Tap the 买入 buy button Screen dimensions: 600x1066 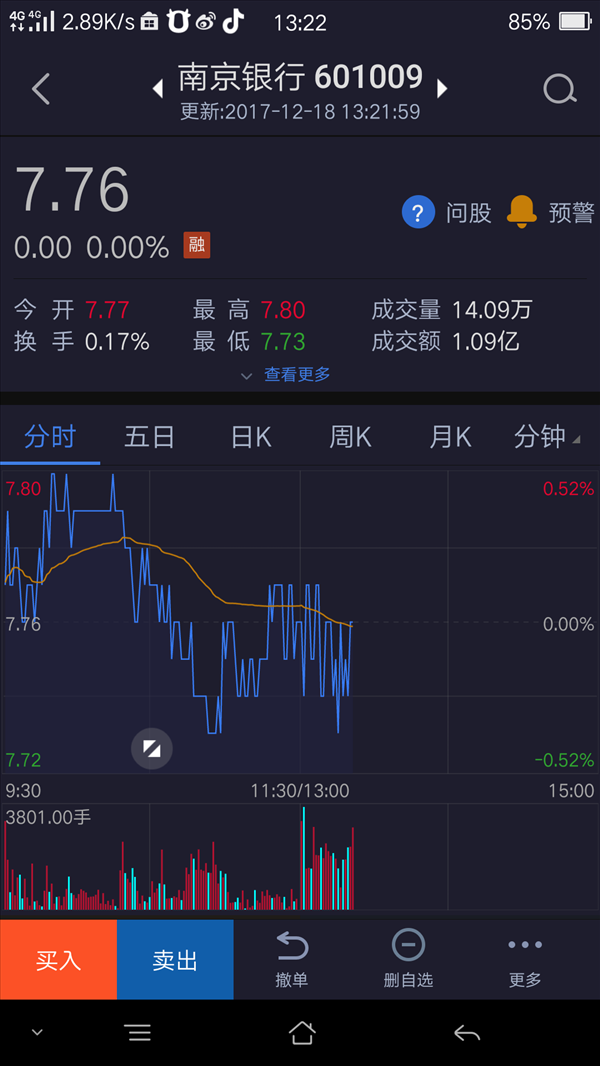[x=58, y=959]
